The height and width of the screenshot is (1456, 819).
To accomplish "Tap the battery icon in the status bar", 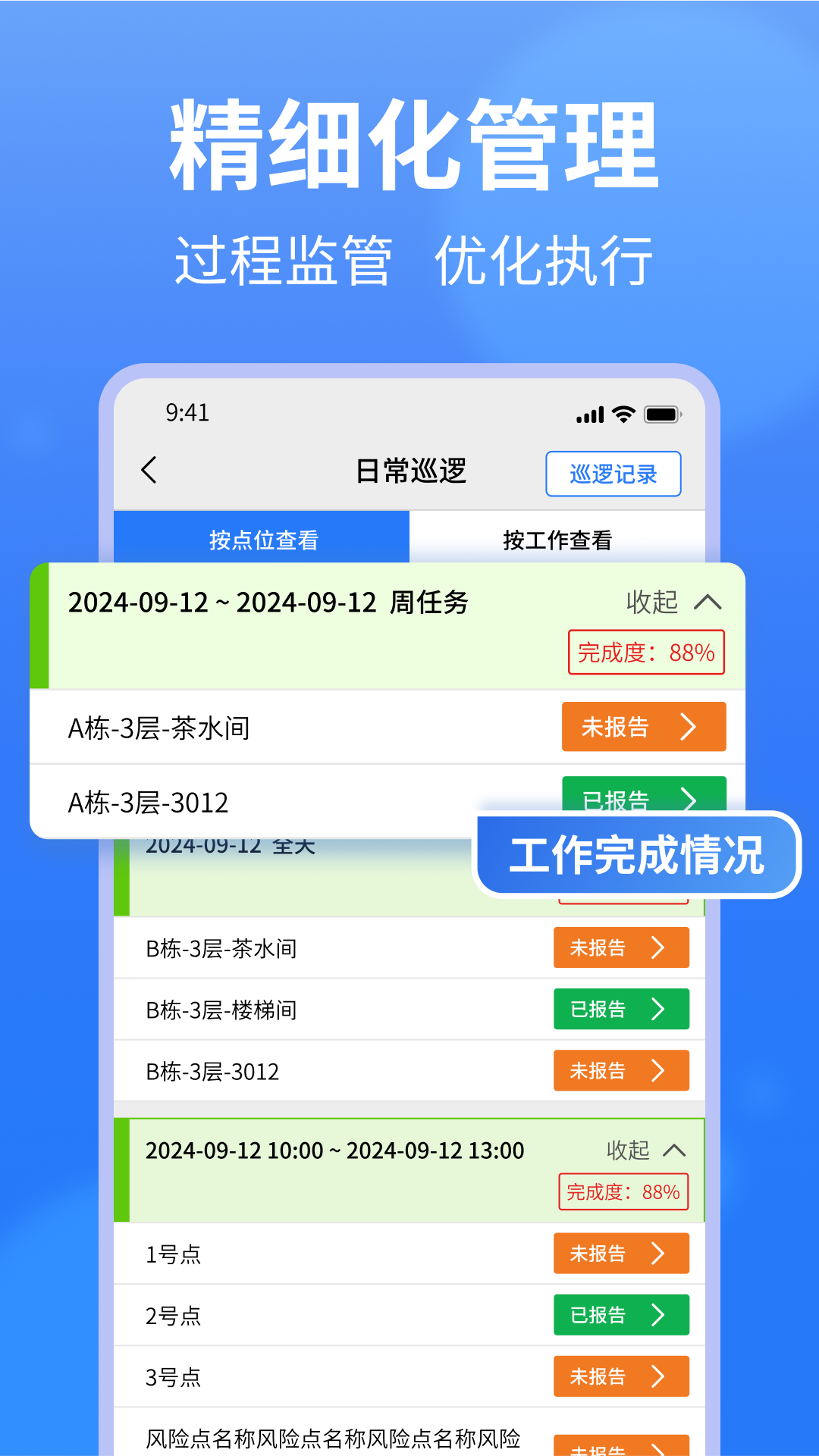I will [x=659, y=414].
